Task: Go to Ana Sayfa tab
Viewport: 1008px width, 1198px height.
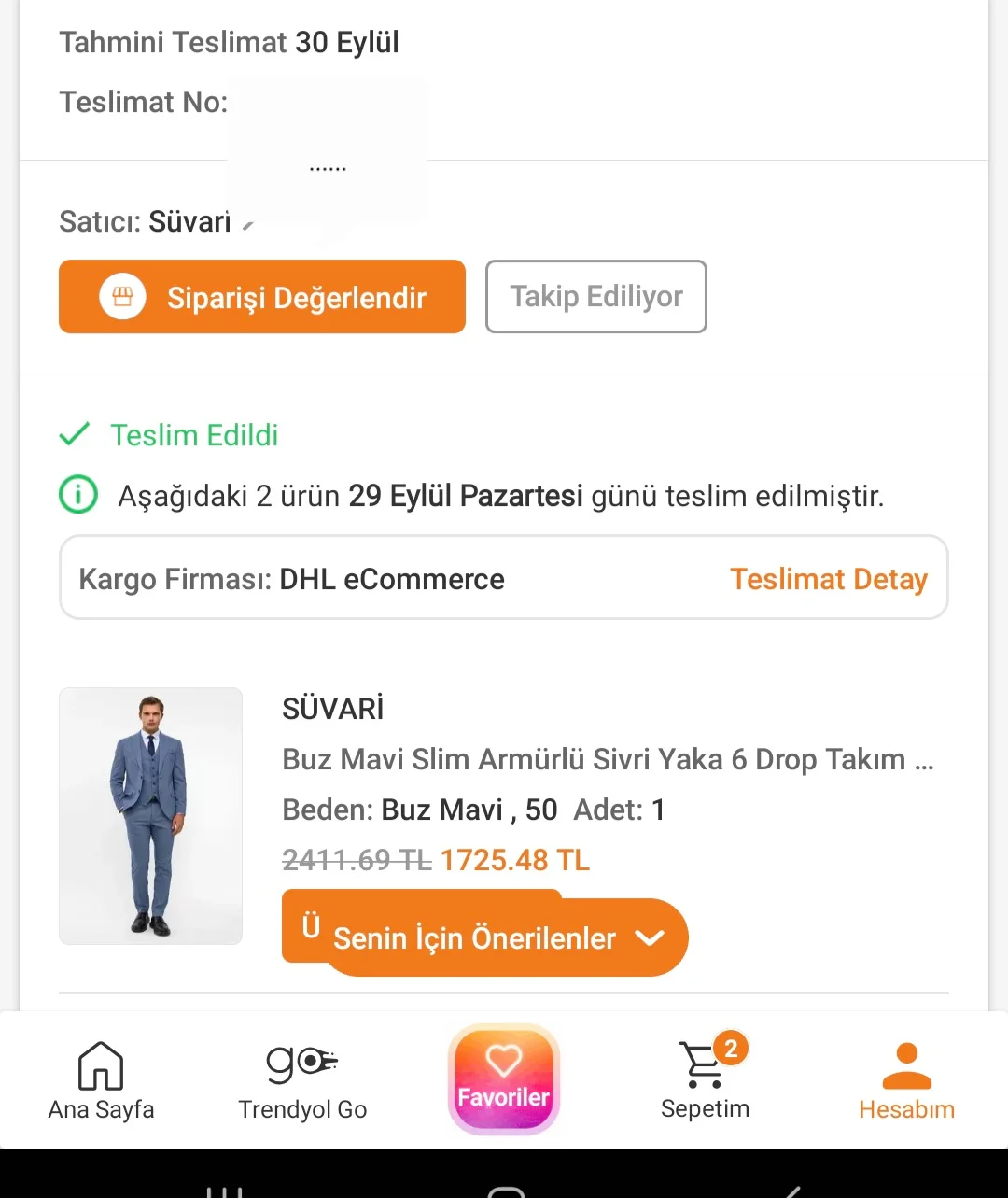Action: pyautogui.click(x=101, y=1081)
